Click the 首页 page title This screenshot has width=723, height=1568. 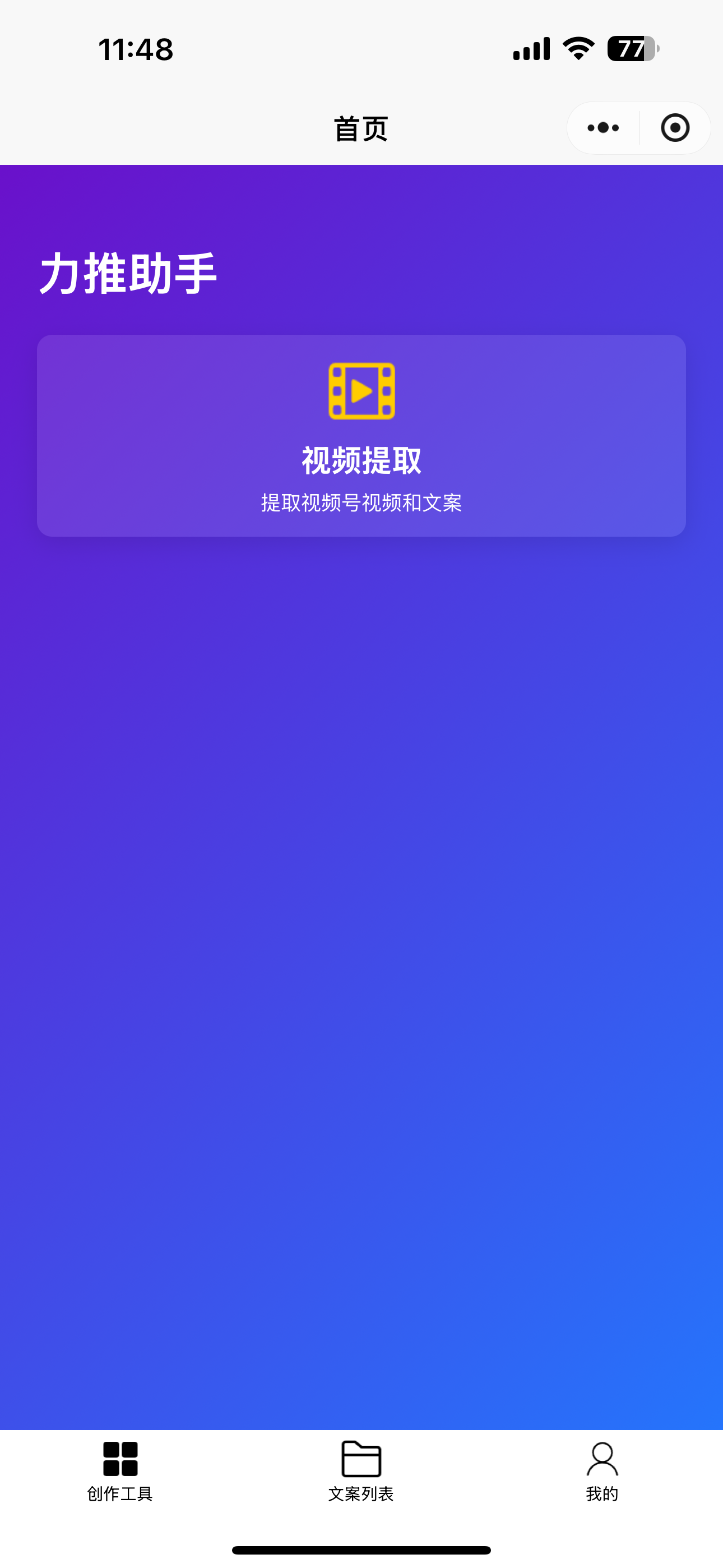[361, 128]
